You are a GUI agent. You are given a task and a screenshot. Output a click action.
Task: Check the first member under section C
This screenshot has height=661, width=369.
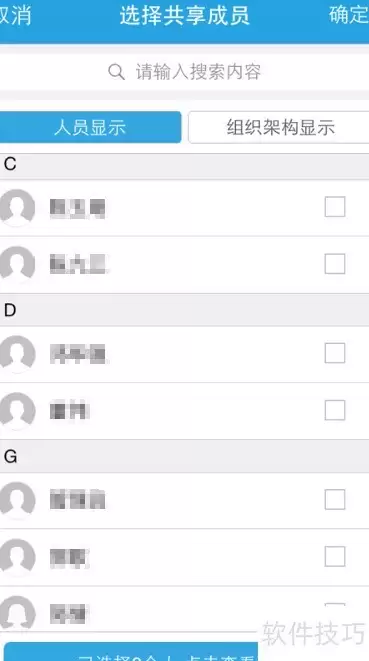click(x=335, y=207)
